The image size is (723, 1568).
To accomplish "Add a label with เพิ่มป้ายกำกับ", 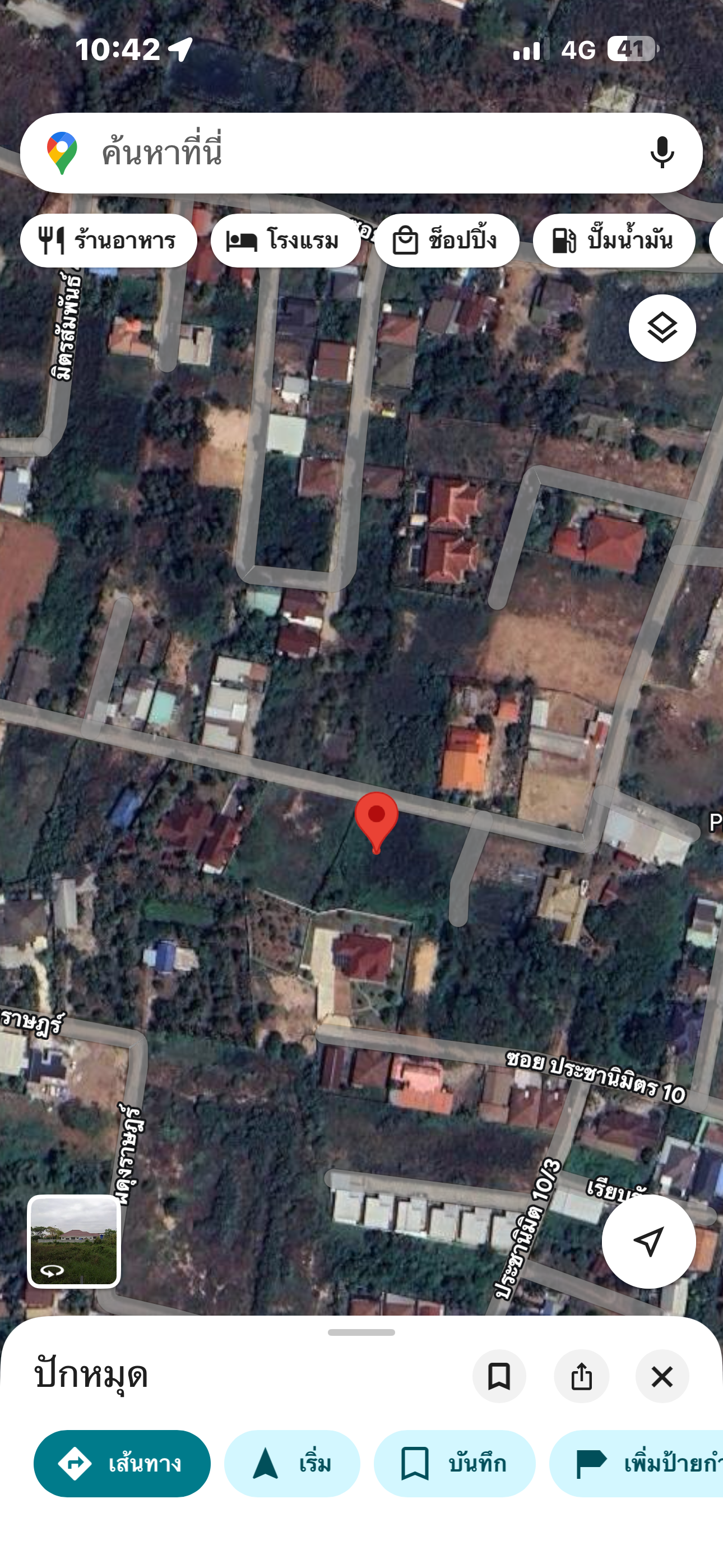I will click(637, 1463).
